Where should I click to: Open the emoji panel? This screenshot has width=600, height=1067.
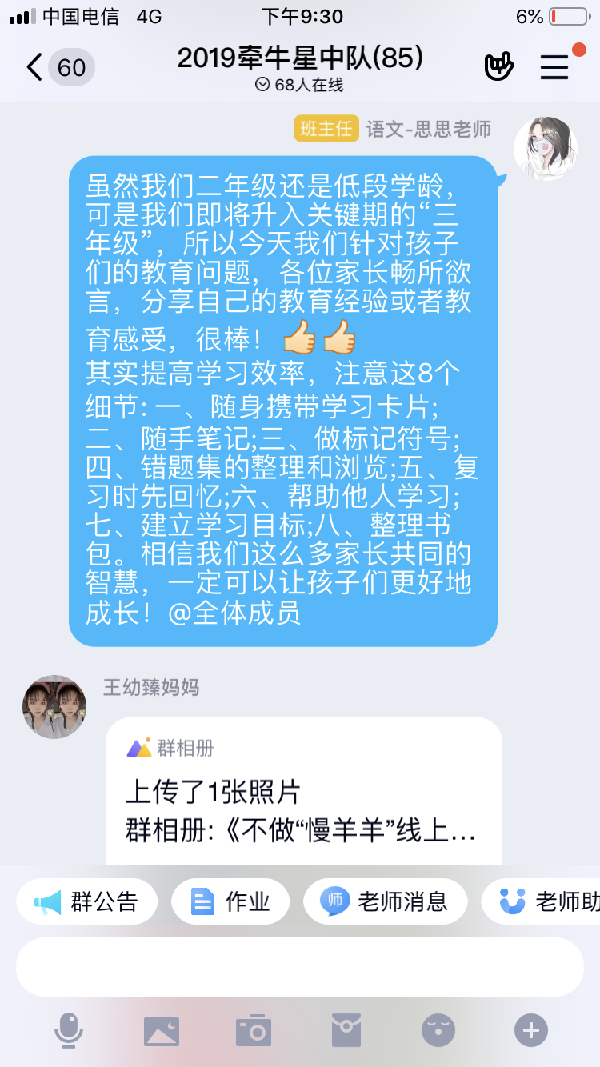tap(438, 1030)
